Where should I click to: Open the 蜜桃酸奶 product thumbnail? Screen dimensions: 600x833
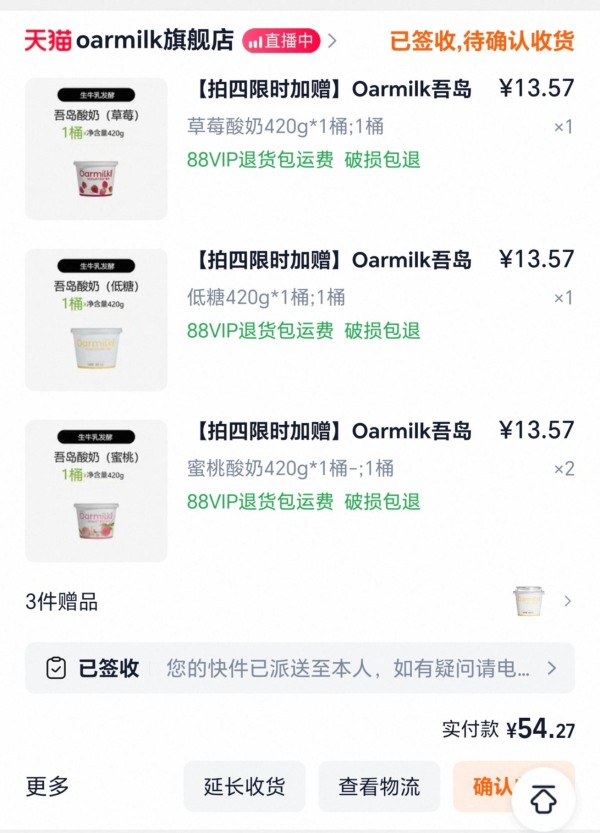tap(96, 491)
